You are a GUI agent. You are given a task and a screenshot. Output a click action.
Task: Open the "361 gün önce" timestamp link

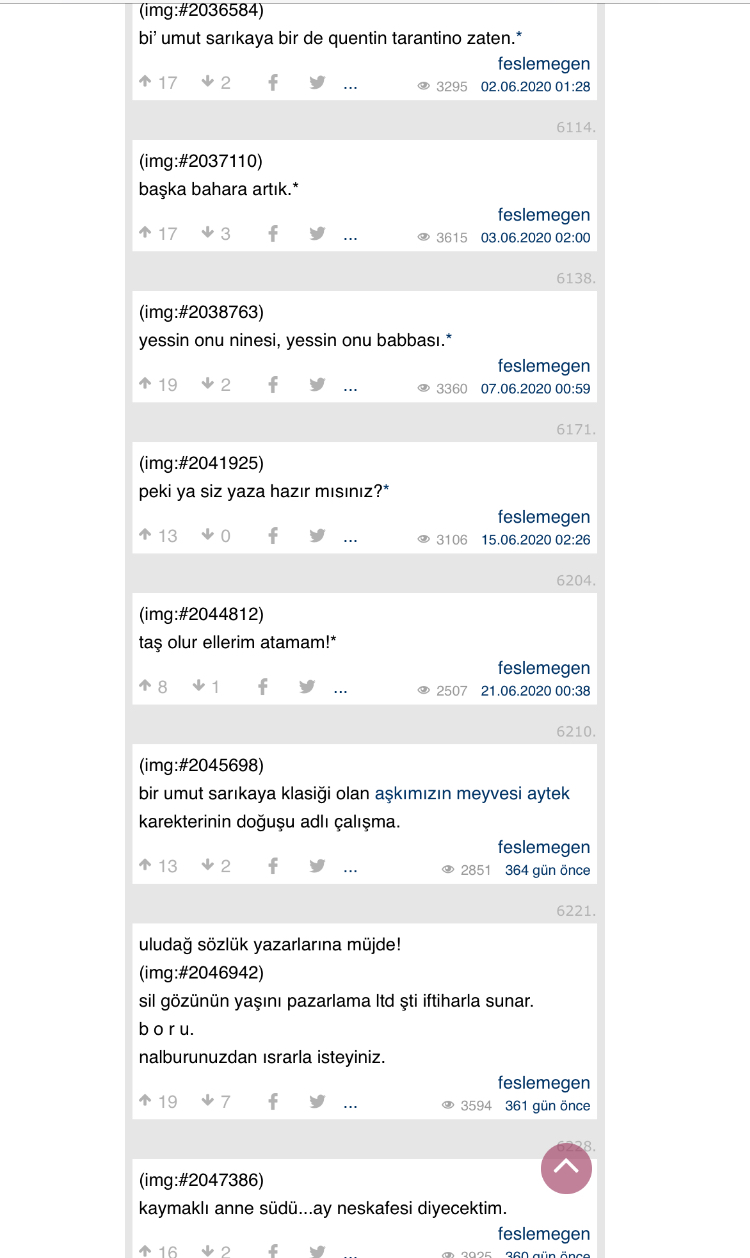pos(547,1106)
